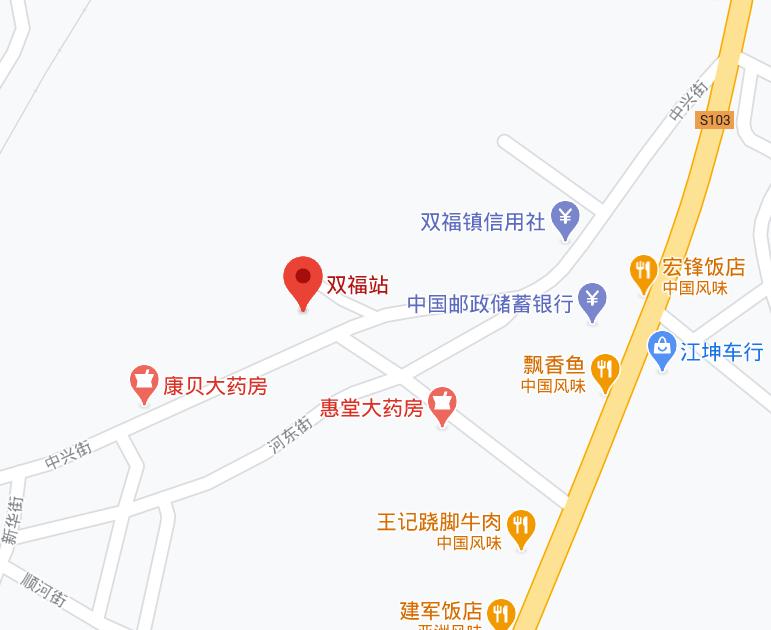
Task: Select 中国邮政储蓄银行 marker
Action: pyautogui.click(x=593, y=301)
